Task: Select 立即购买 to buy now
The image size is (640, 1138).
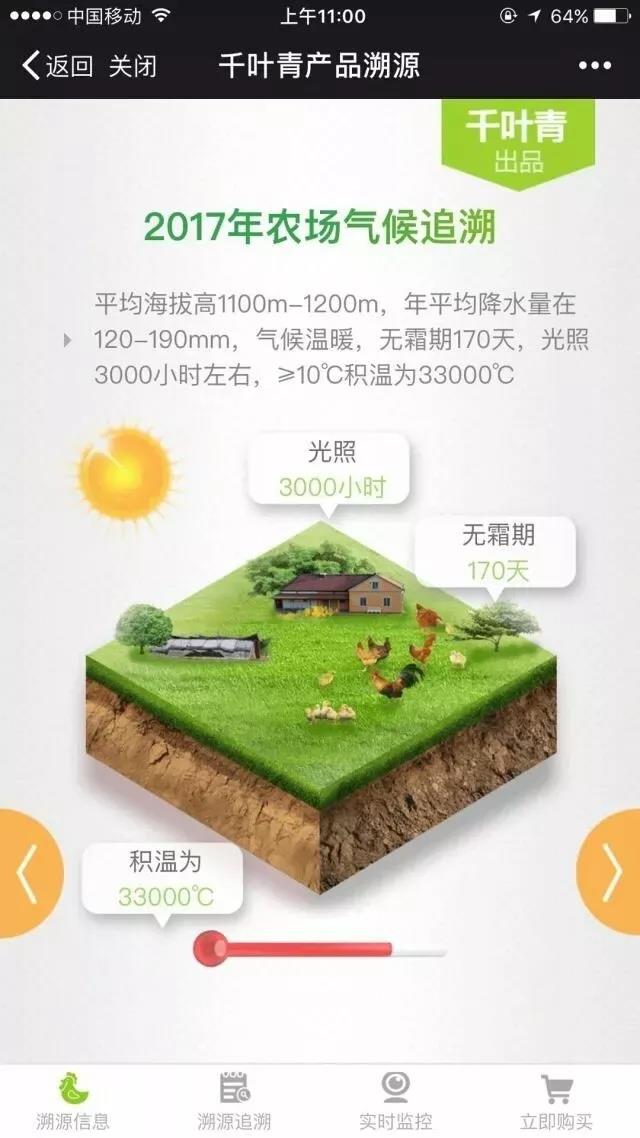Action: pos(557,1100)
